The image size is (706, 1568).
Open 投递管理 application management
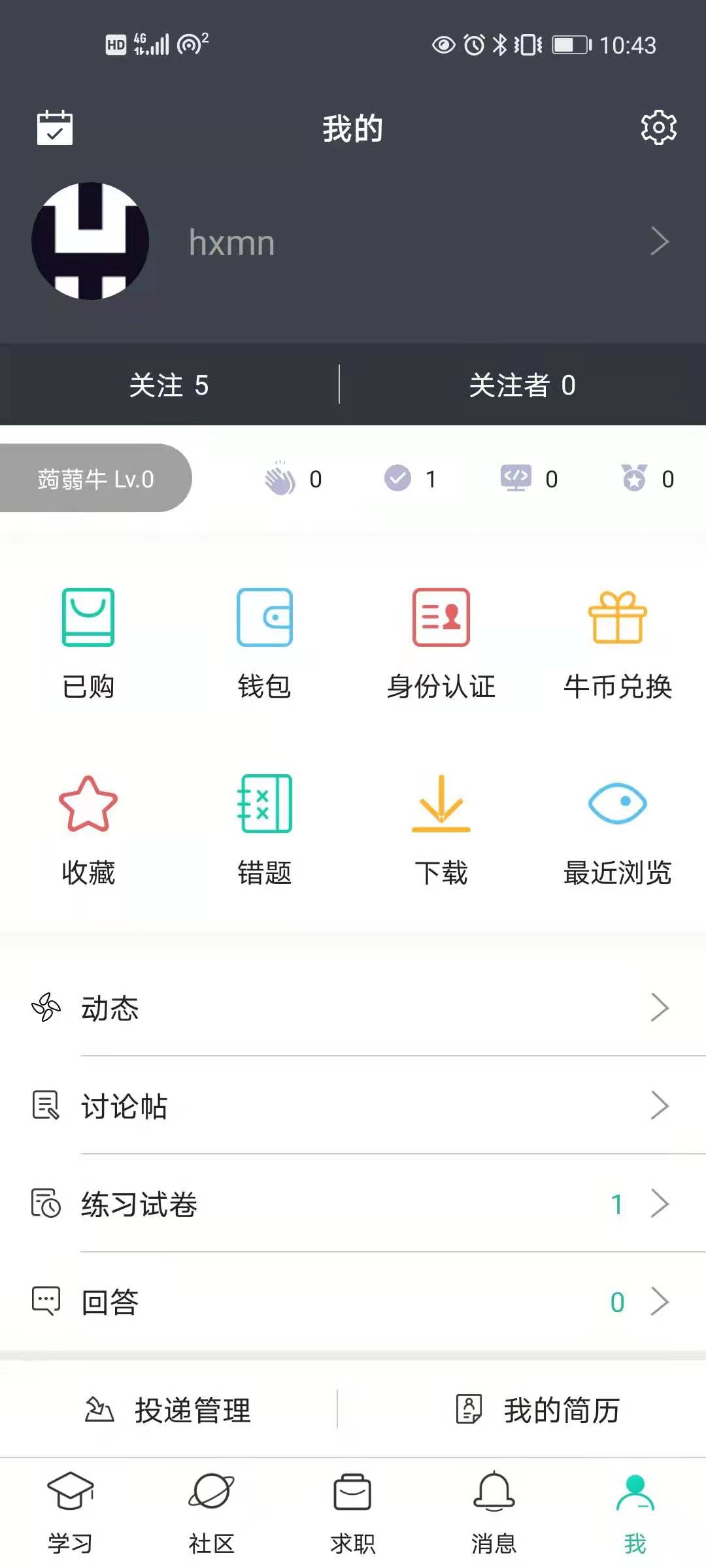tap(169, 1410)
